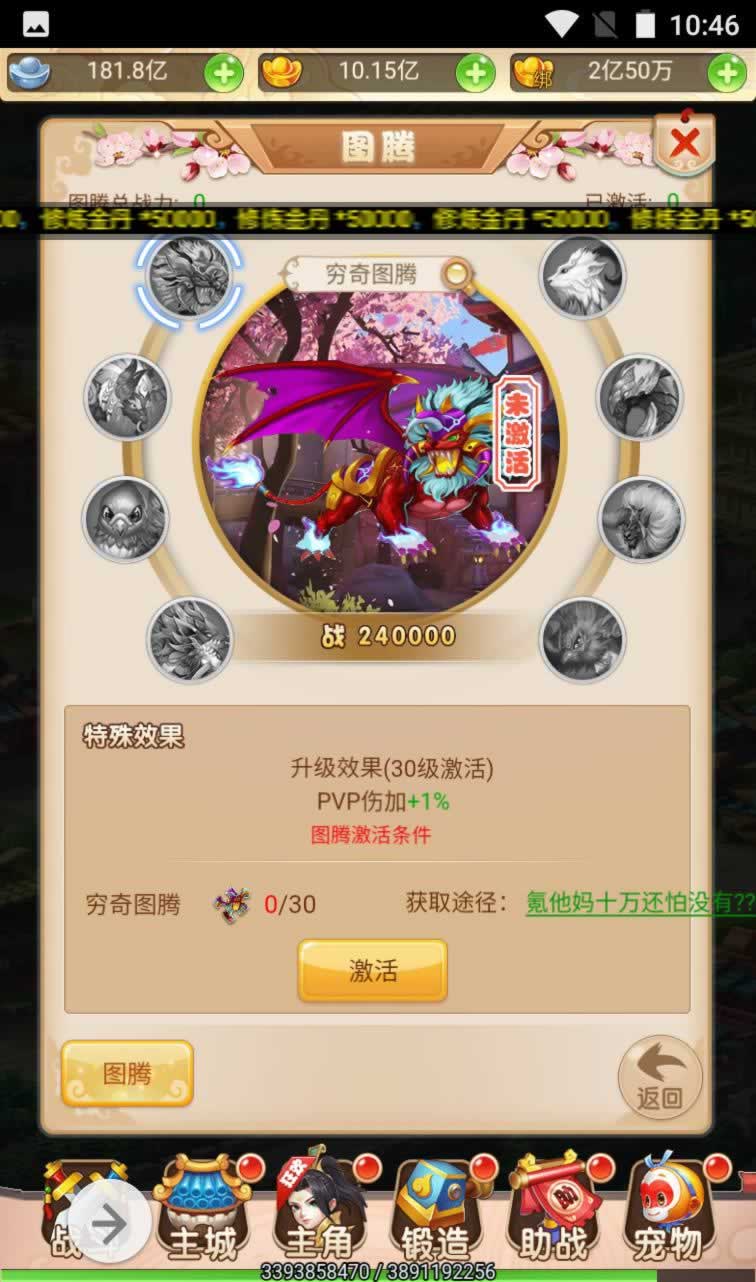Select the white fox totem icon
This screenshot has width=756, height=1282.
[583, 278]
